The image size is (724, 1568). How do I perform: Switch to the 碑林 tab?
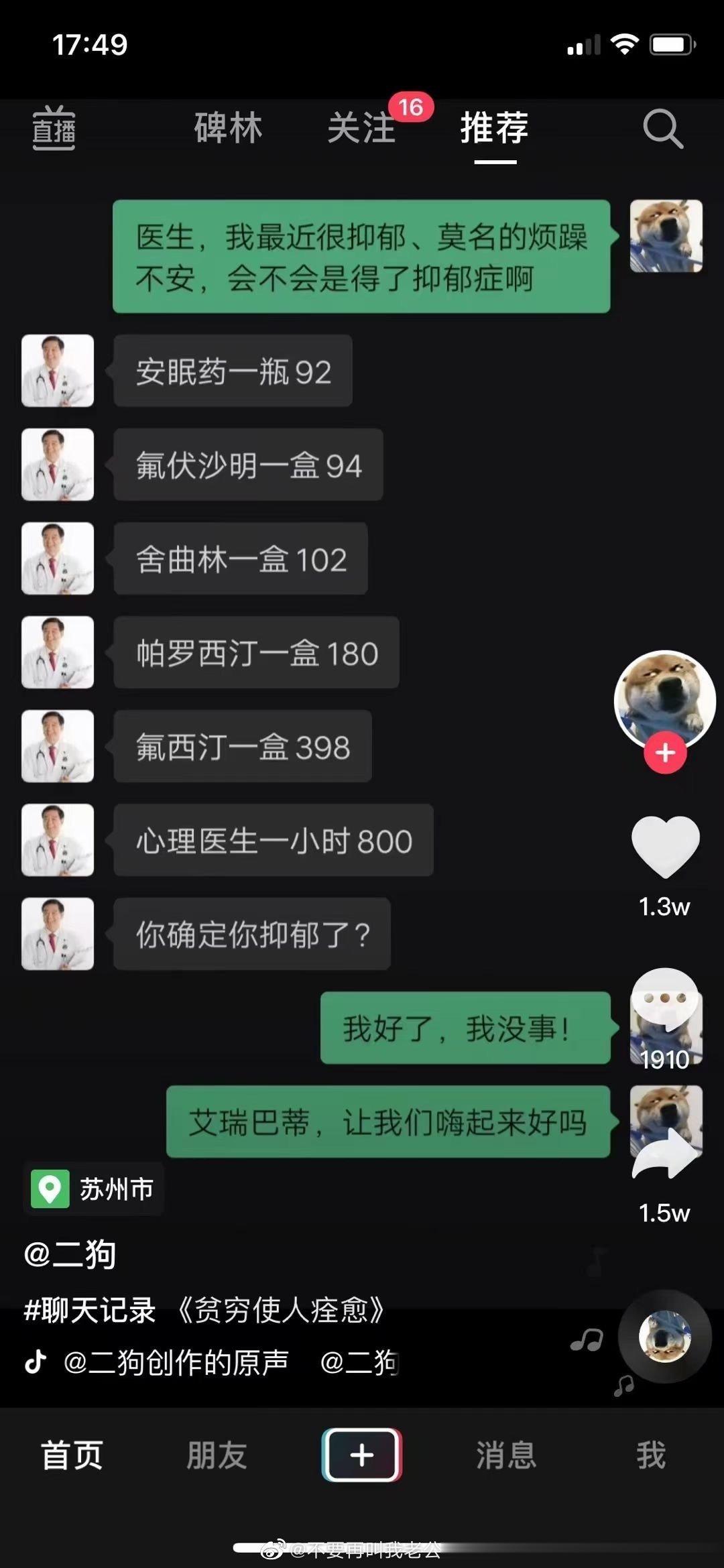(228, 127)
